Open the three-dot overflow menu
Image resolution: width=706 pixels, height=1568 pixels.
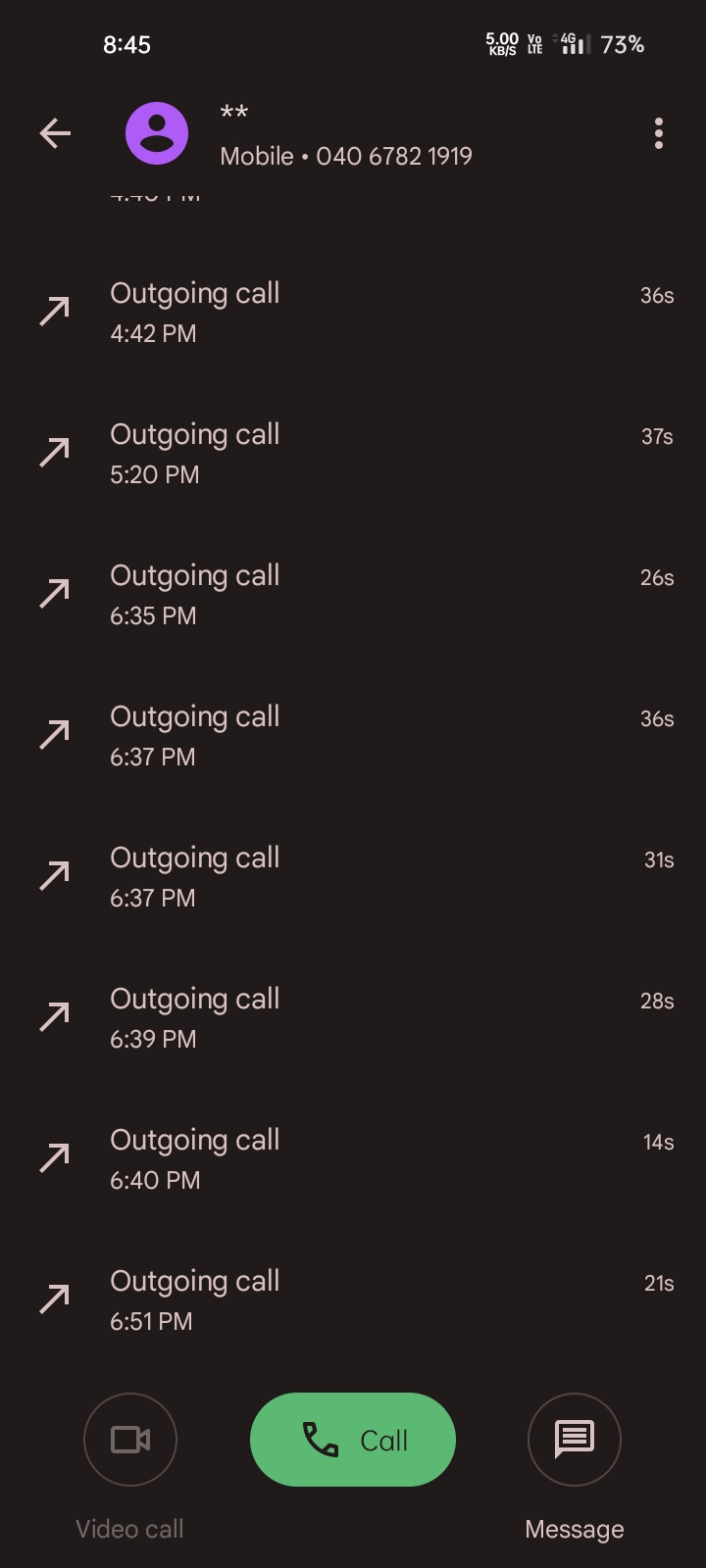[x=659, y=133]
